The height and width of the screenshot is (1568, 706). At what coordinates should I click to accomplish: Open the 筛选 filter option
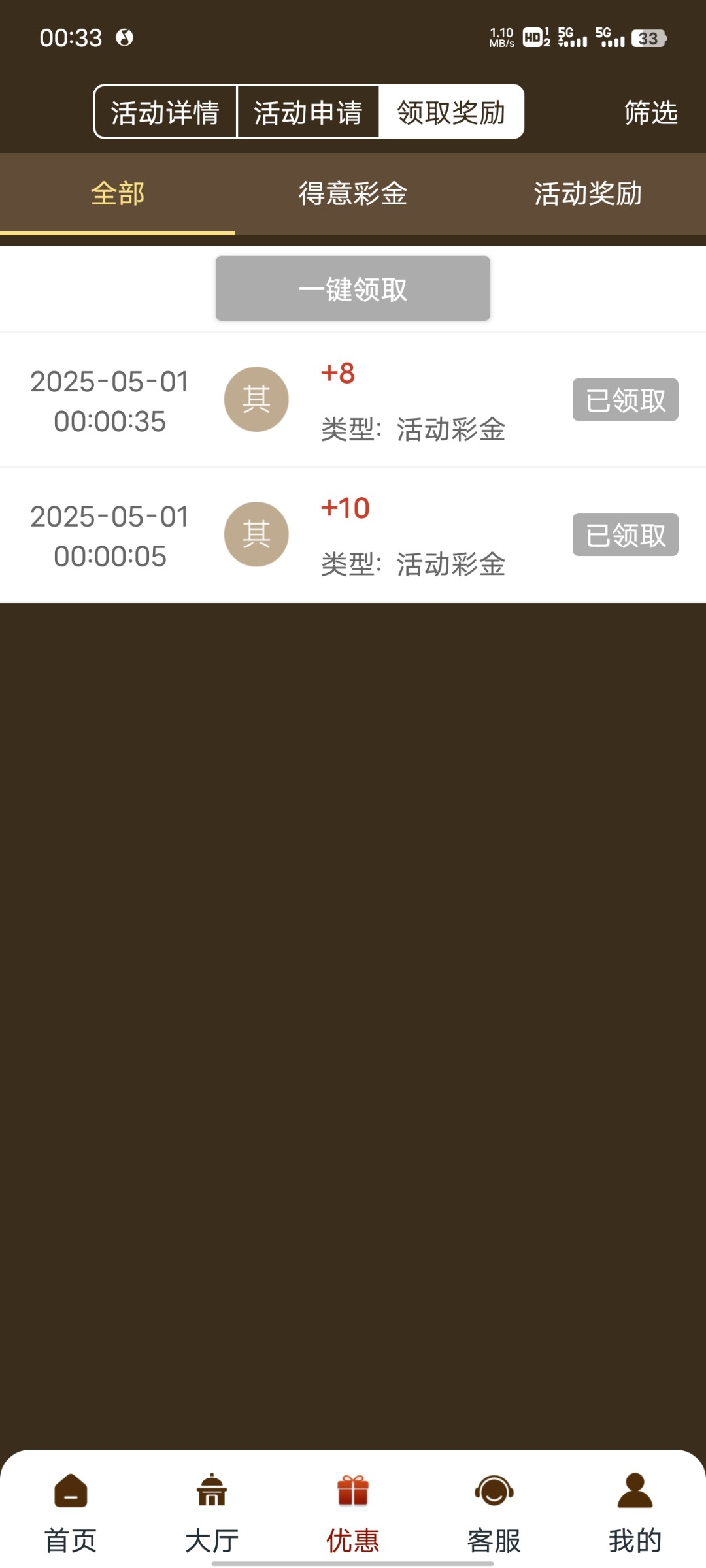tap(650, 112)
